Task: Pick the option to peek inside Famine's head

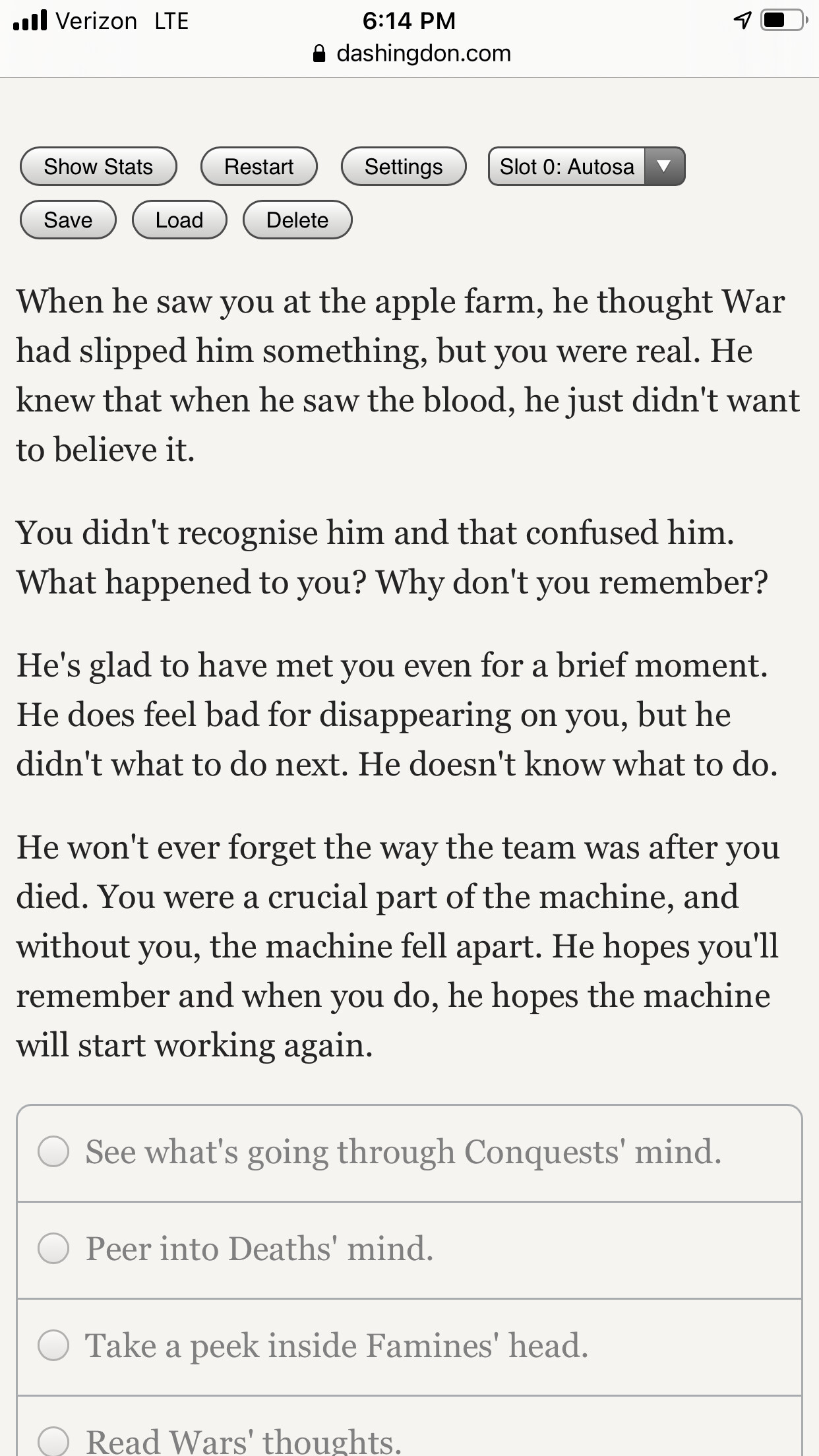Action: pyautogui.click(x=53, y=1346)
